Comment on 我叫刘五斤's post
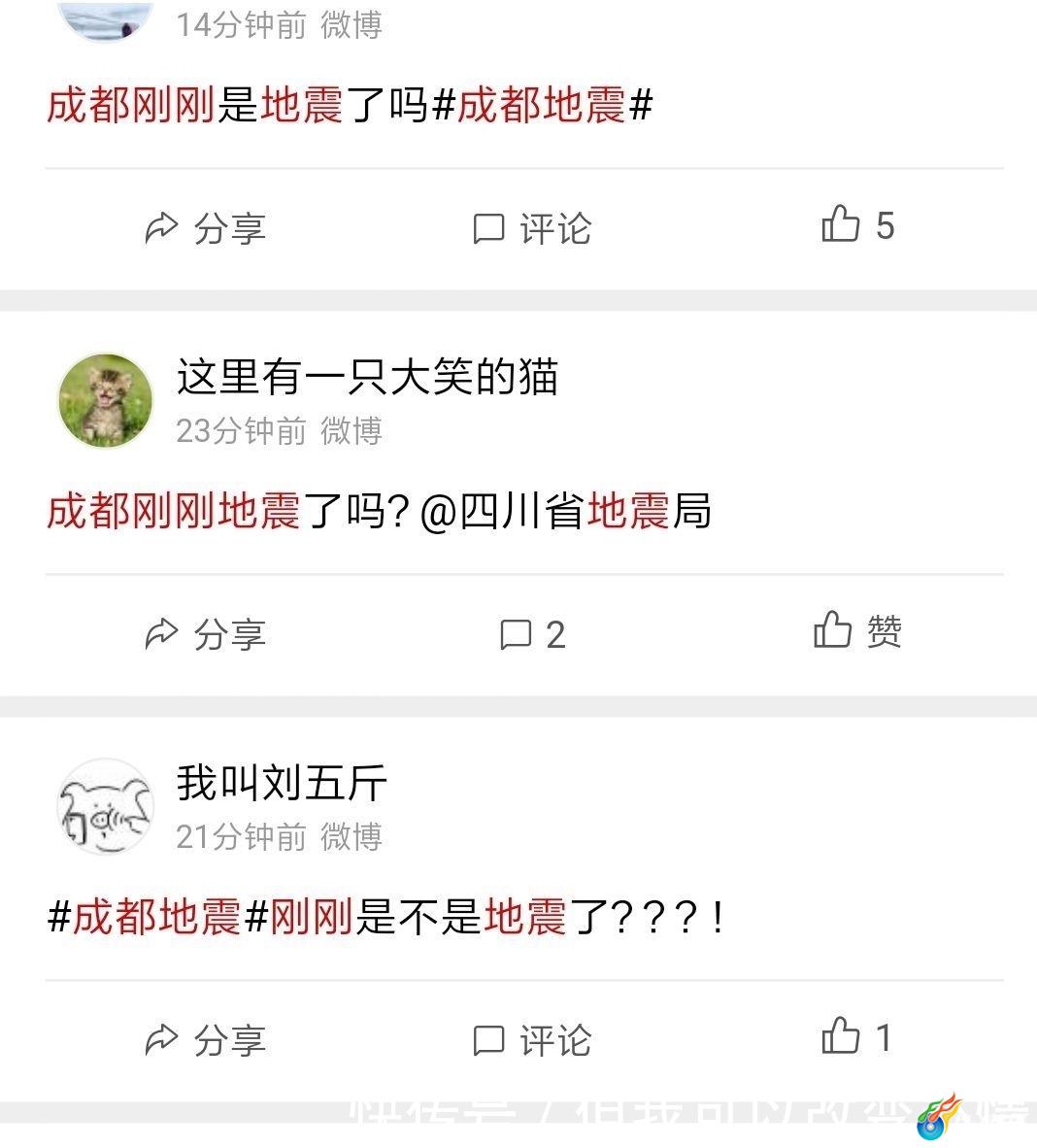The width and height of the screenshot is (1037, 1148). coord(531,1040)
